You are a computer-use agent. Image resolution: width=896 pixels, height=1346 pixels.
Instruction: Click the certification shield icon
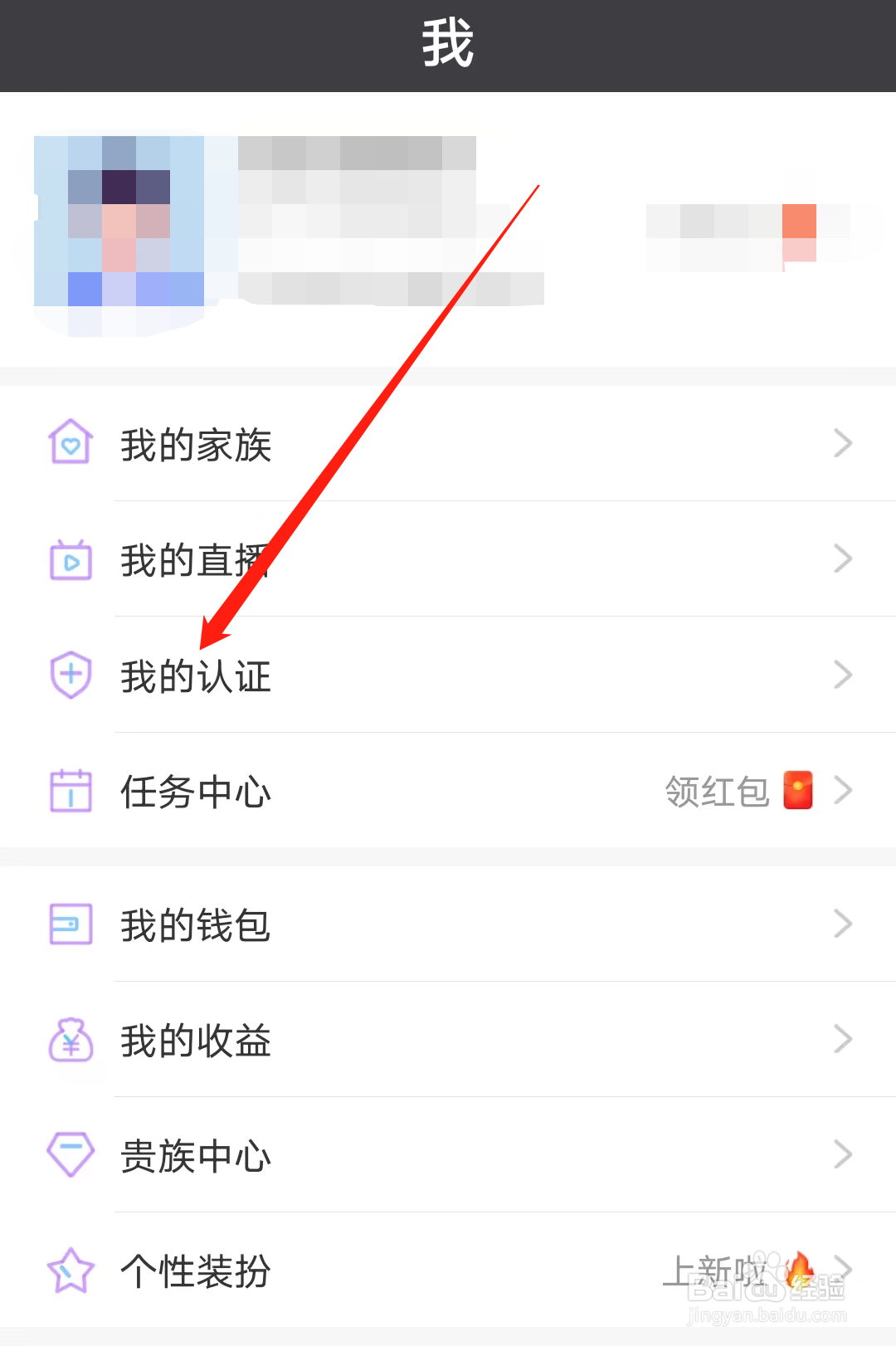point(71,675)
